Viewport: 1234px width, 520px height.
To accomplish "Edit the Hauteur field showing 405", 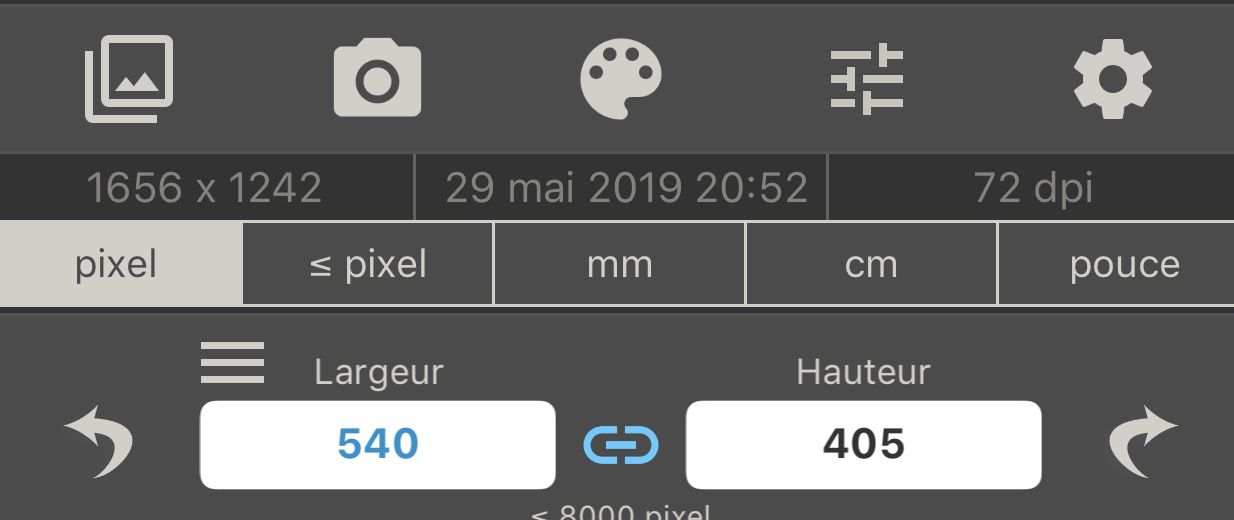I will pos(863,444).
